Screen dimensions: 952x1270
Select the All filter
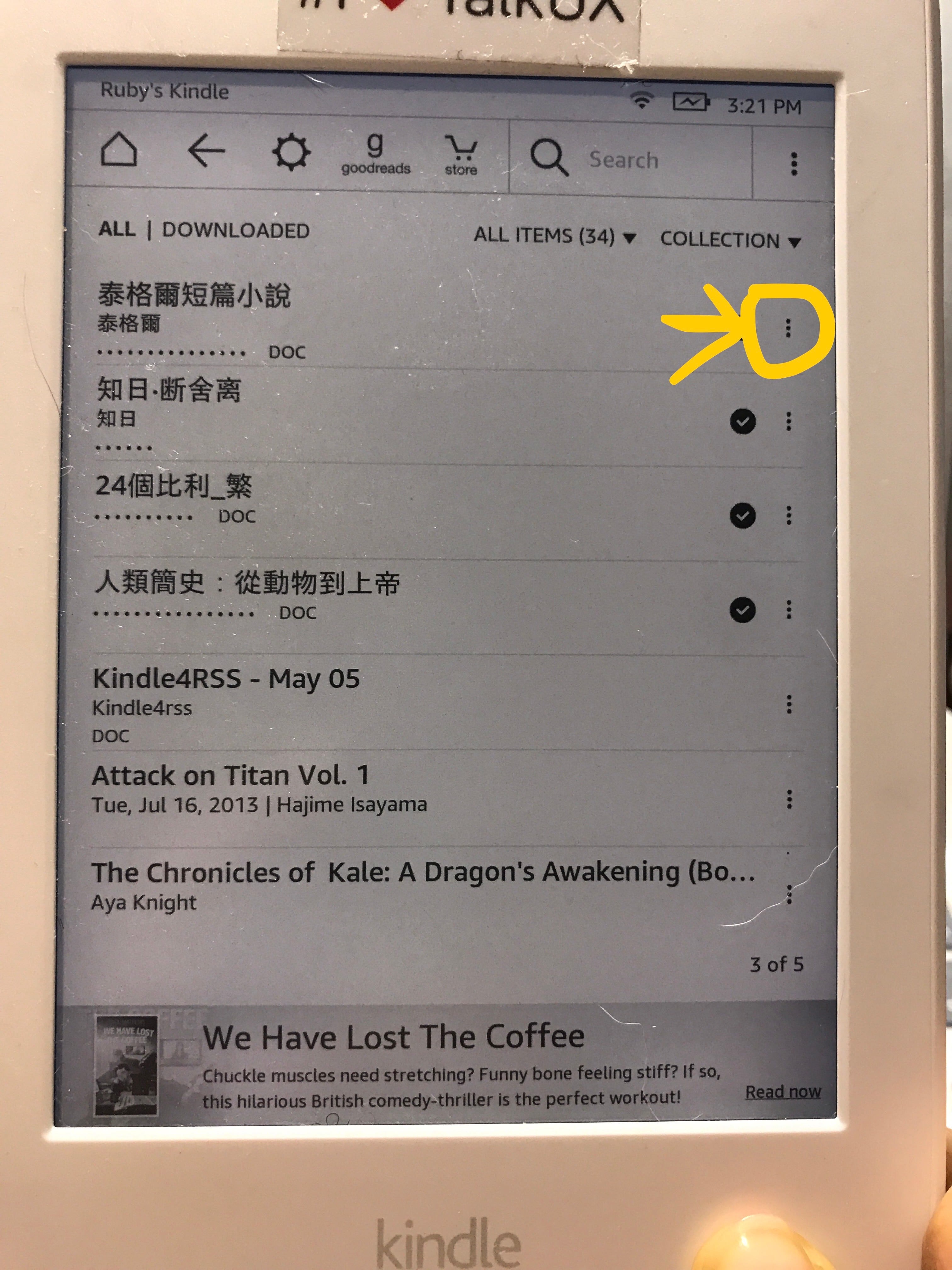click(x=117, y=229)
